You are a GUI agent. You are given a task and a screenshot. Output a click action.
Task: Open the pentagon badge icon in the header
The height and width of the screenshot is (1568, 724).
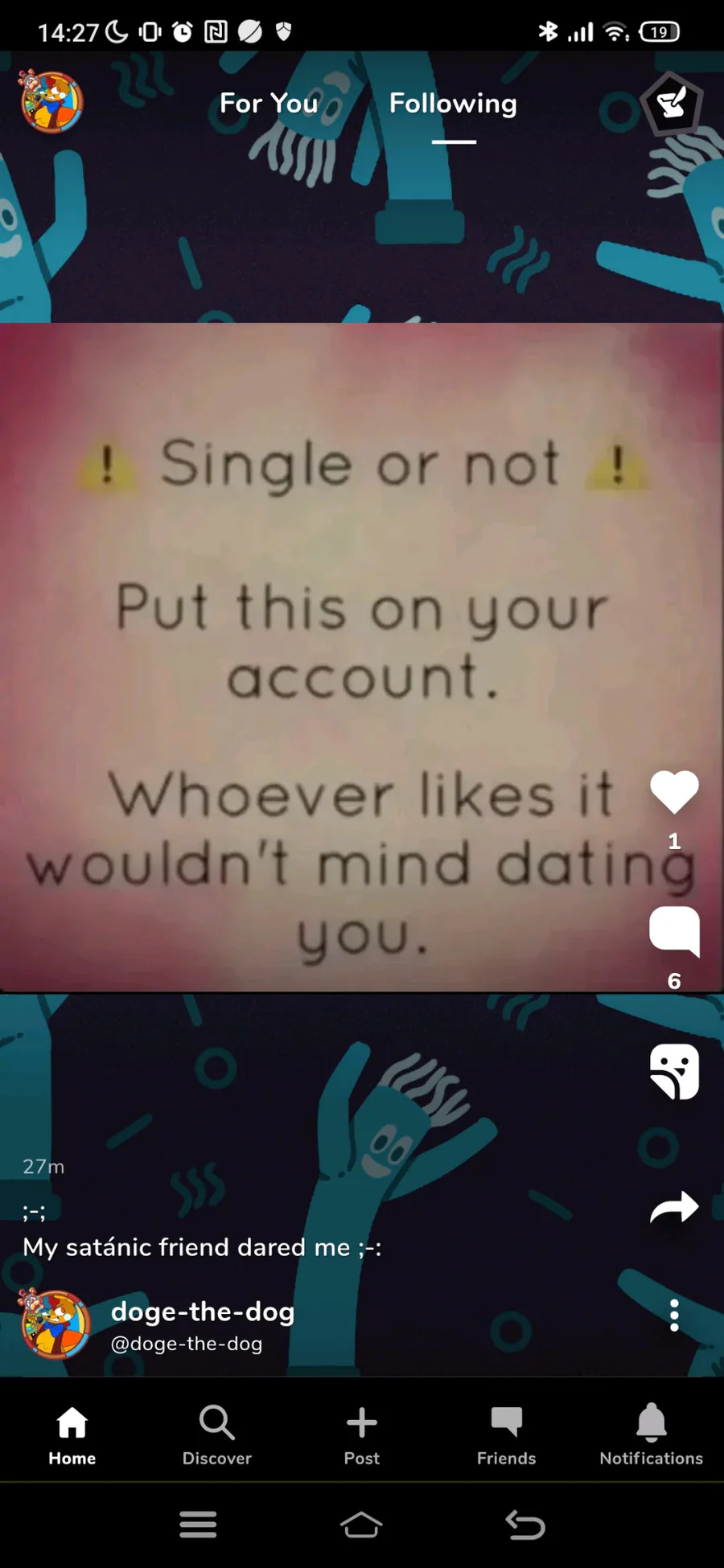pos(673,103)
